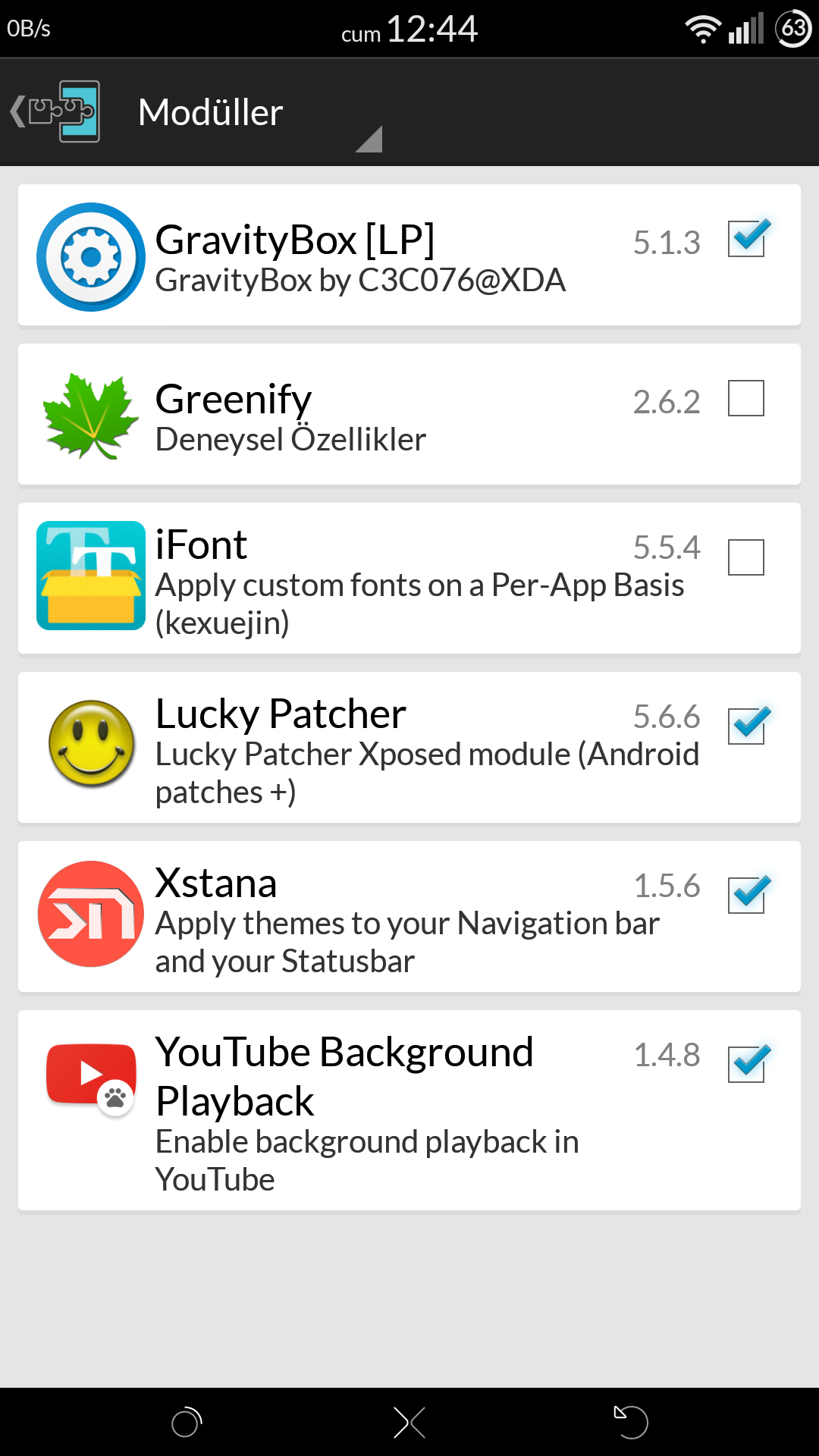Image resolution: width=819 pixels, height=1456 pixels.
Task: Launch the Lucky Patcher module row
Action: (409, 748)
